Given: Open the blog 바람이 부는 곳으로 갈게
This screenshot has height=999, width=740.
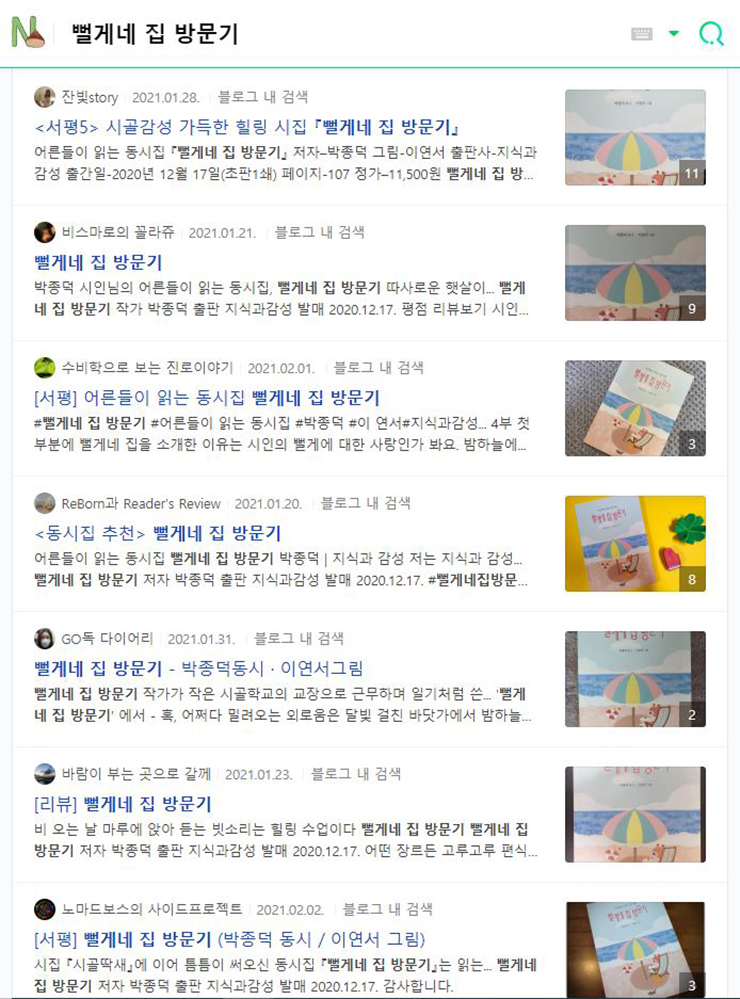Looking at the screenshot, I should click(136, 774).
